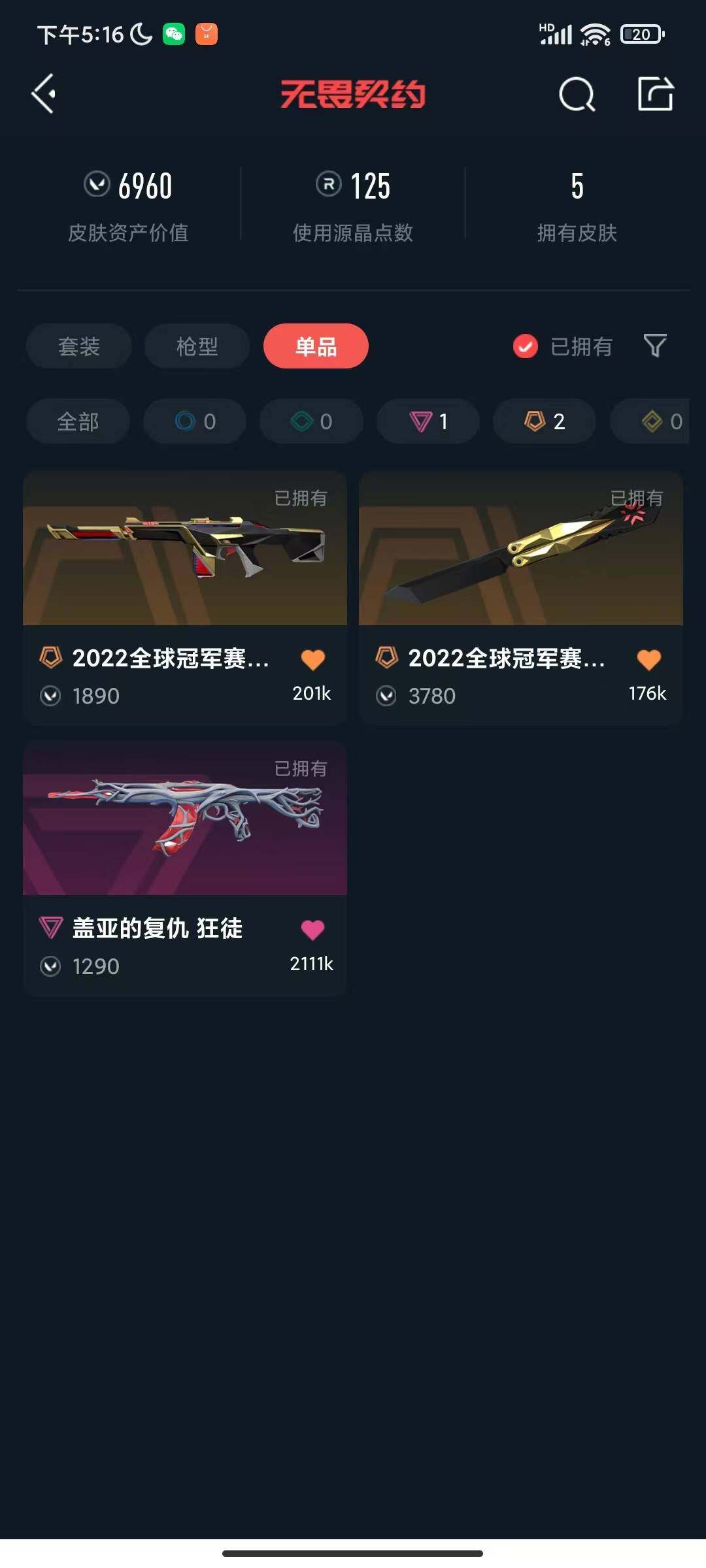Select the pink triangle tier chip
The height and width of the screenshot is (1568, 706).
coord(428,421)
